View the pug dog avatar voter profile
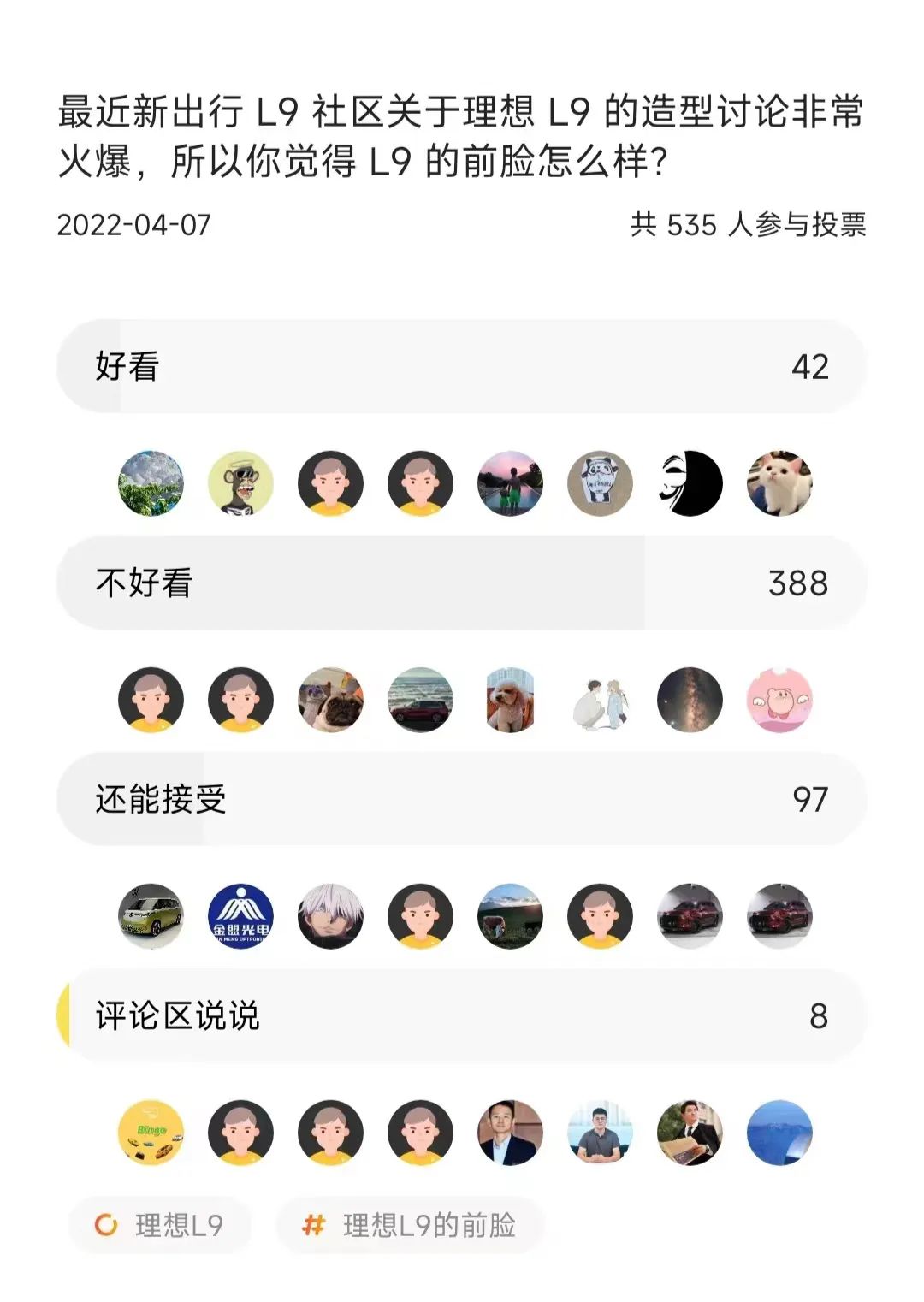This screenshot has width=924, height=1302. click(x=330, y=700)
